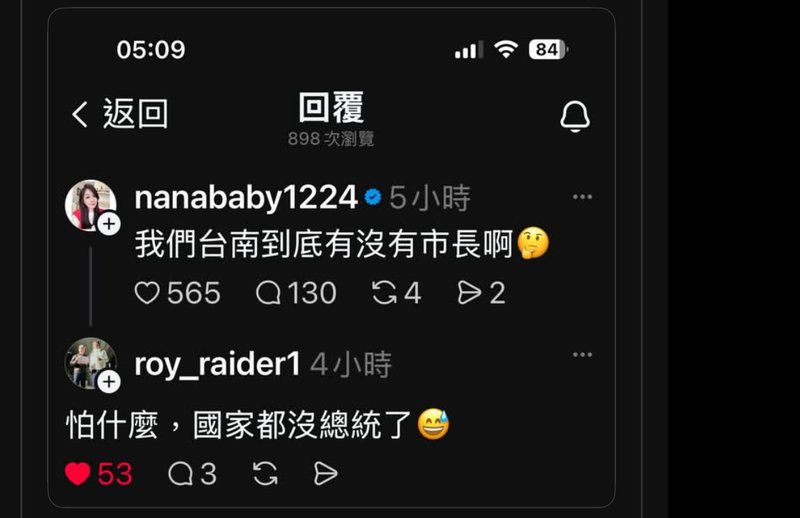
Task: Share roy_raider1's reply
Action: click(326, 474)
